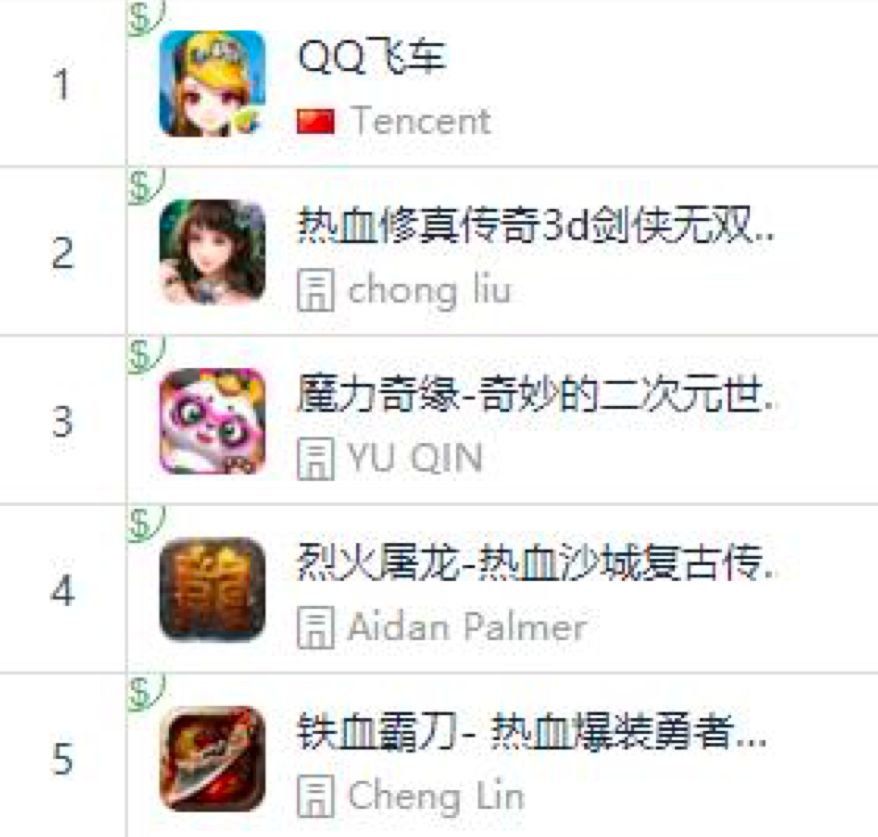This screenshot has height=837, width=878.
Task: View publisher Cheng Lin
Action: (x=435, y=797)
